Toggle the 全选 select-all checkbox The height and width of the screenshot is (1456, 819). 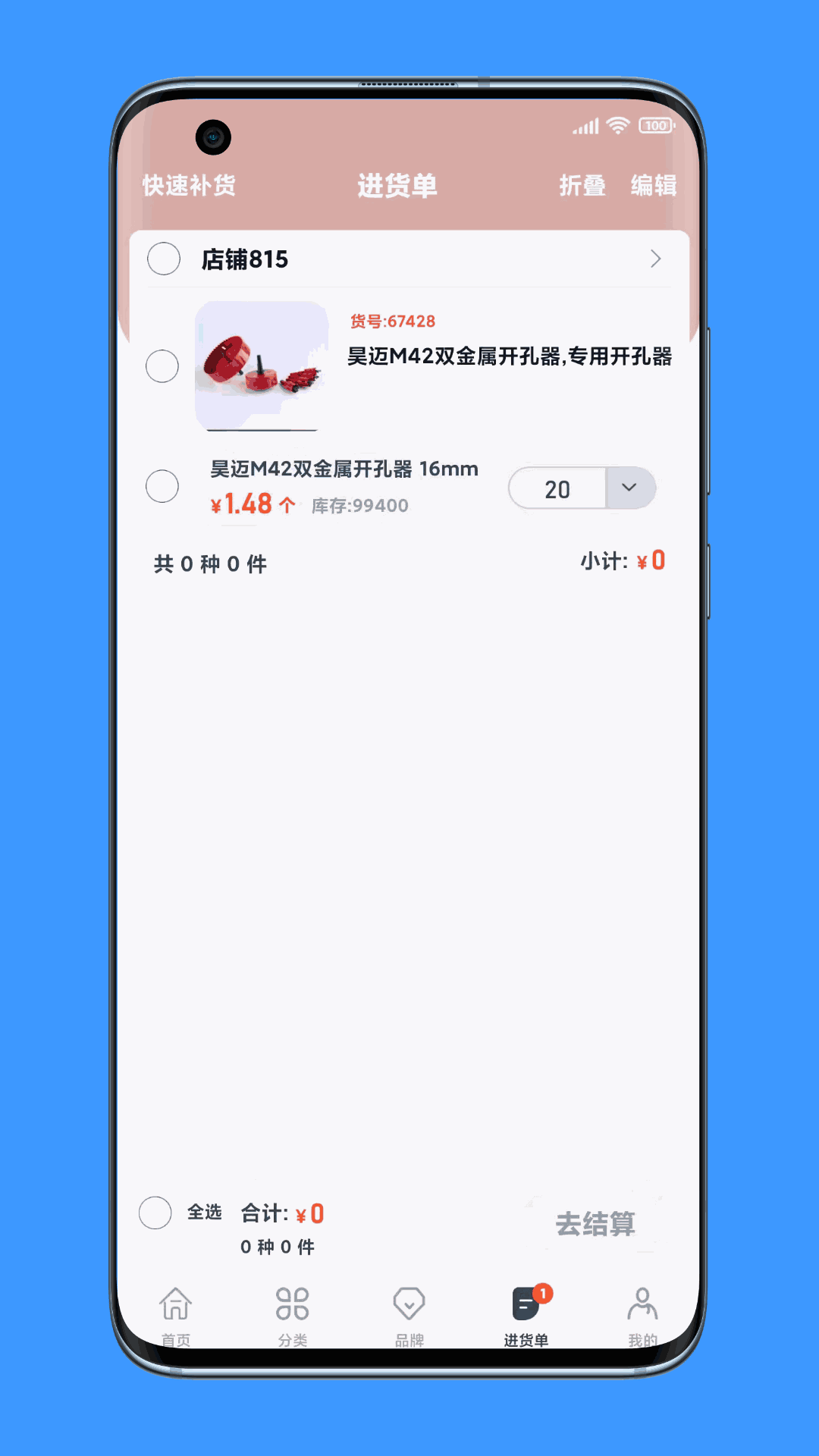coord(155,1213)
